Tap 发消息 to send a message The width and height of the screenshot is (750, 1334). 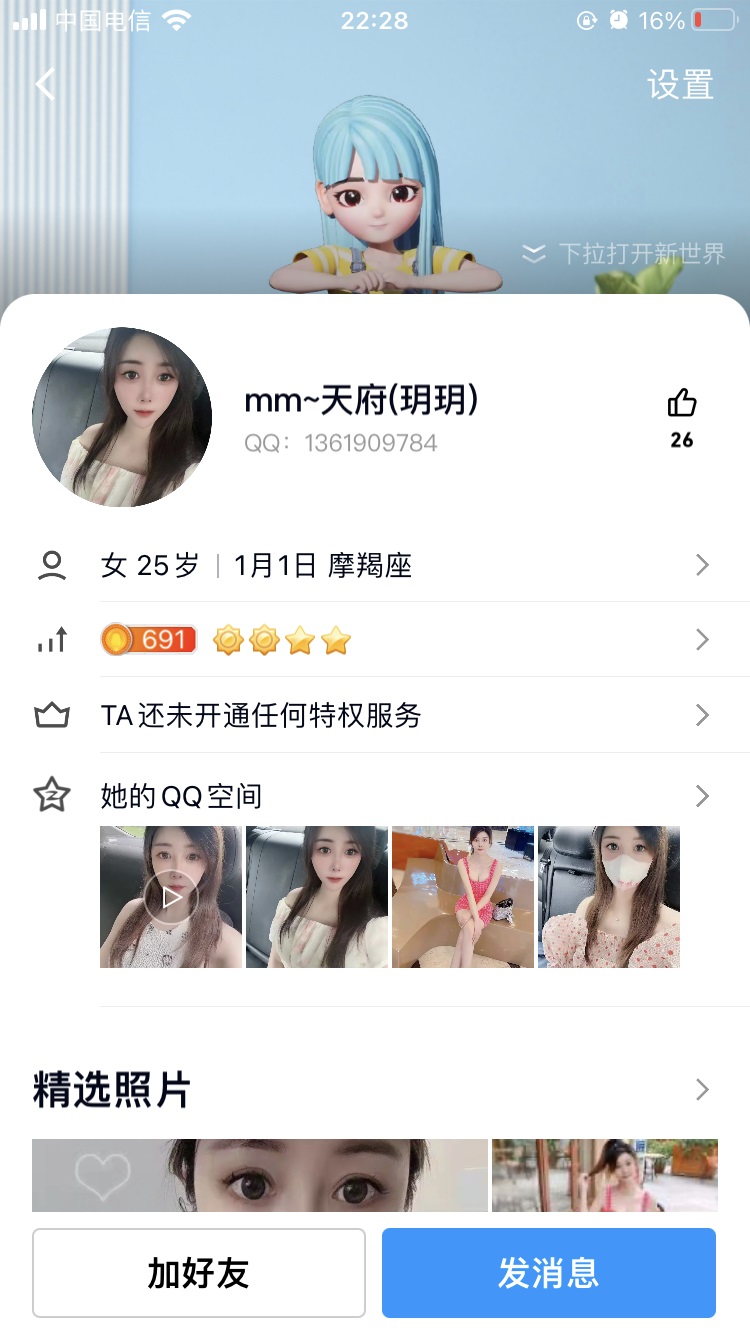click(549, 1273)
